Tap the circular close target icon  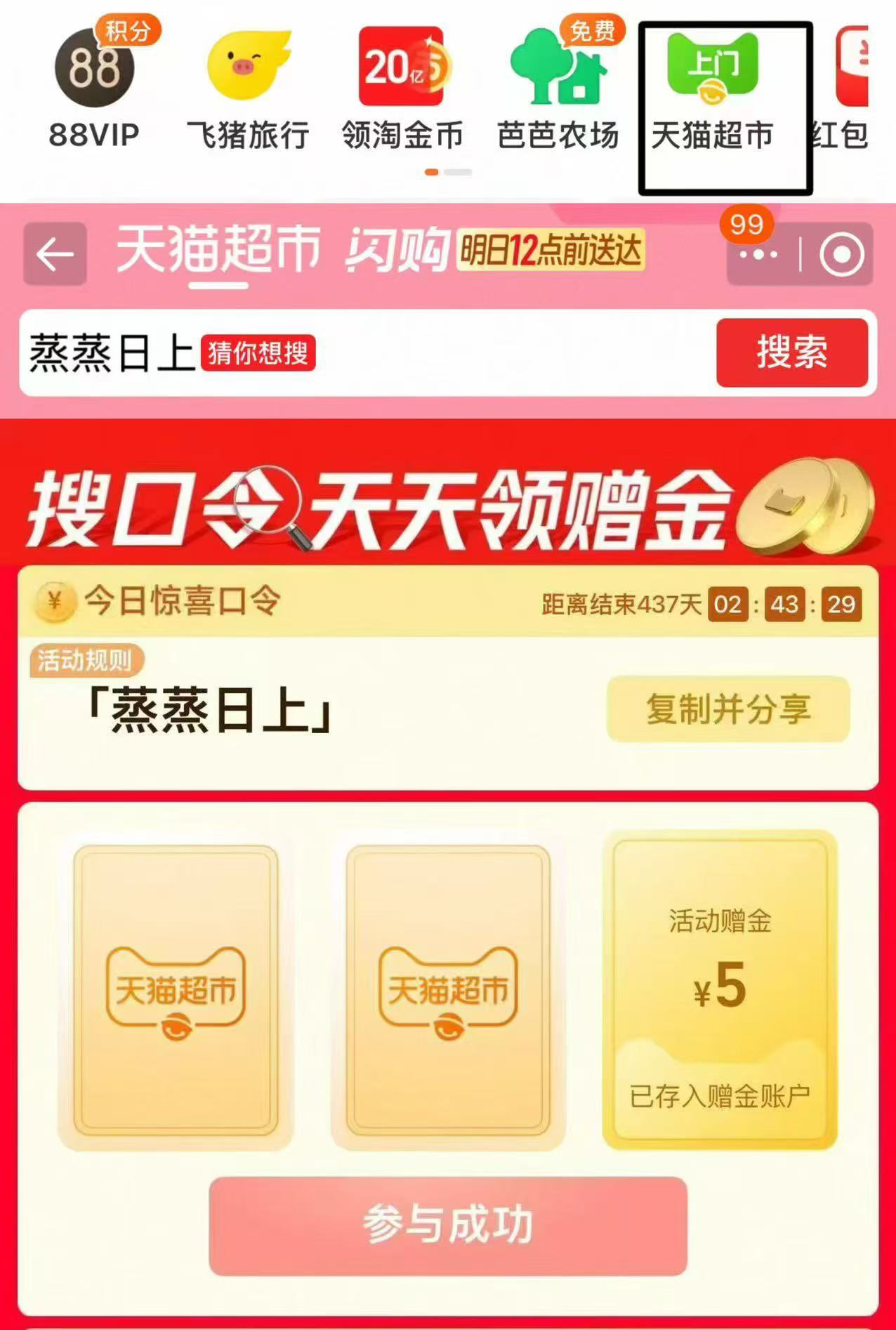tap(841, 254)
